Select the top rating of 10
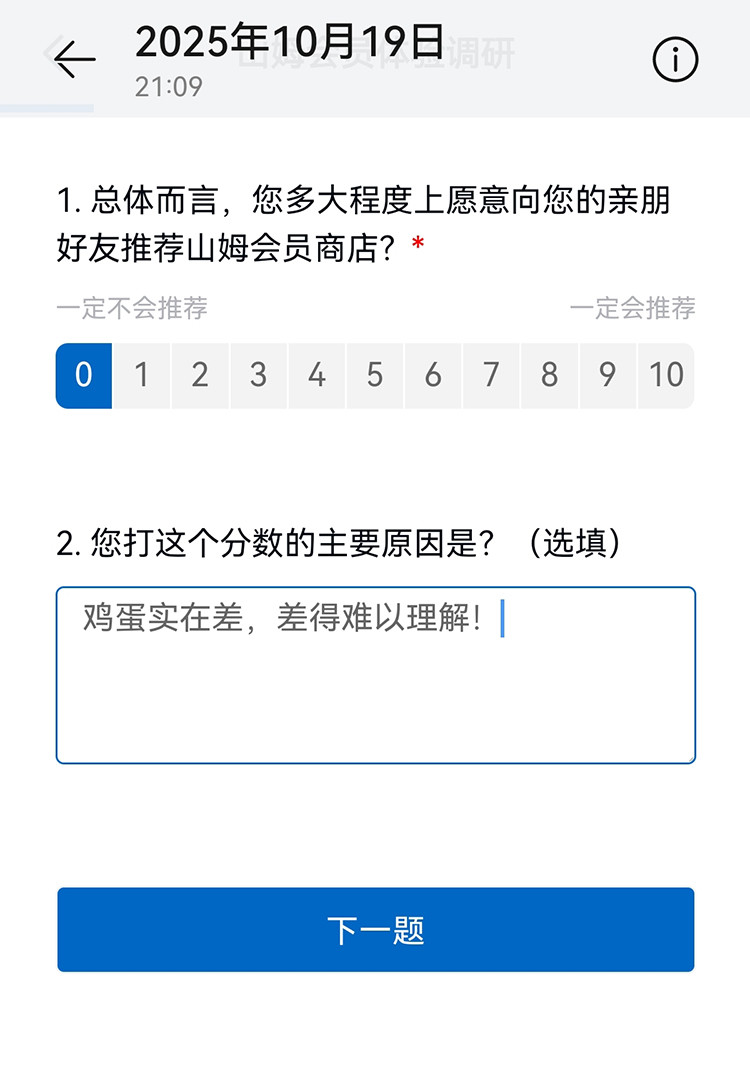The height and width of the screenshot is (1090, 750). click(666, 375)
